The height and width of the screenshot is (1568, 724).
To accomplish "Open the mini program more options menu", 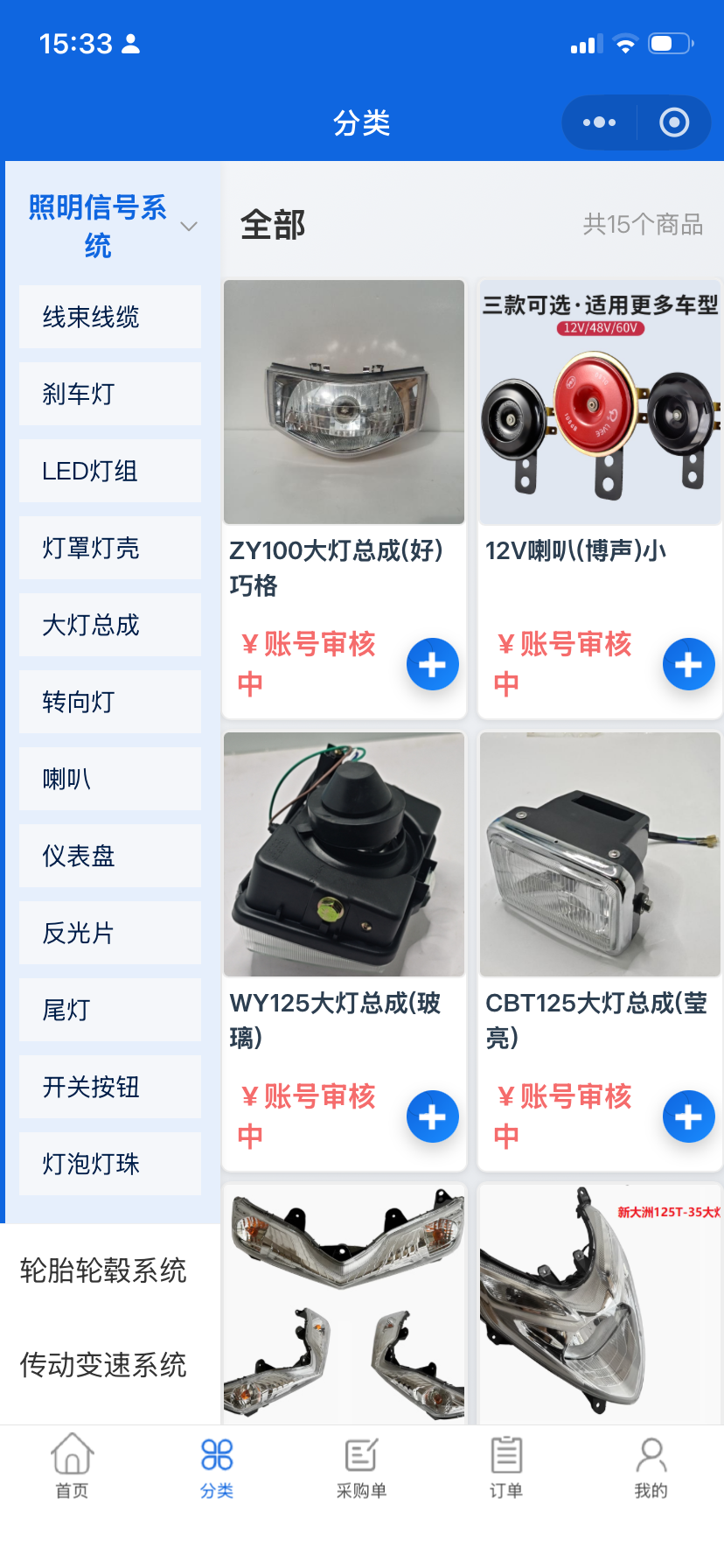I will 599,122.
